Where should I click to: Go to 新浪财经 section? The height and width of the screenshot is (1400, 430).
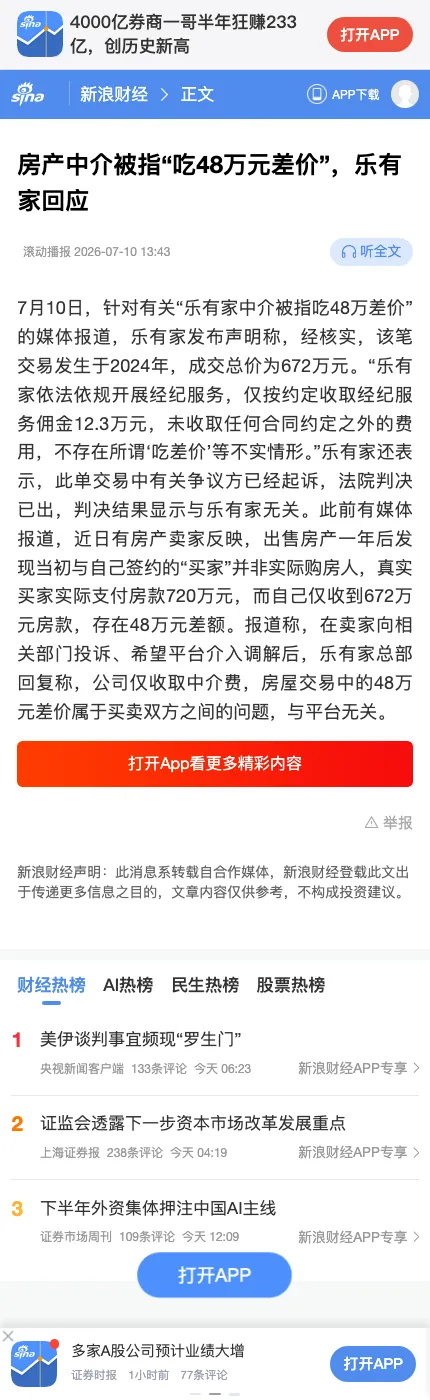(x=114, y=94)
